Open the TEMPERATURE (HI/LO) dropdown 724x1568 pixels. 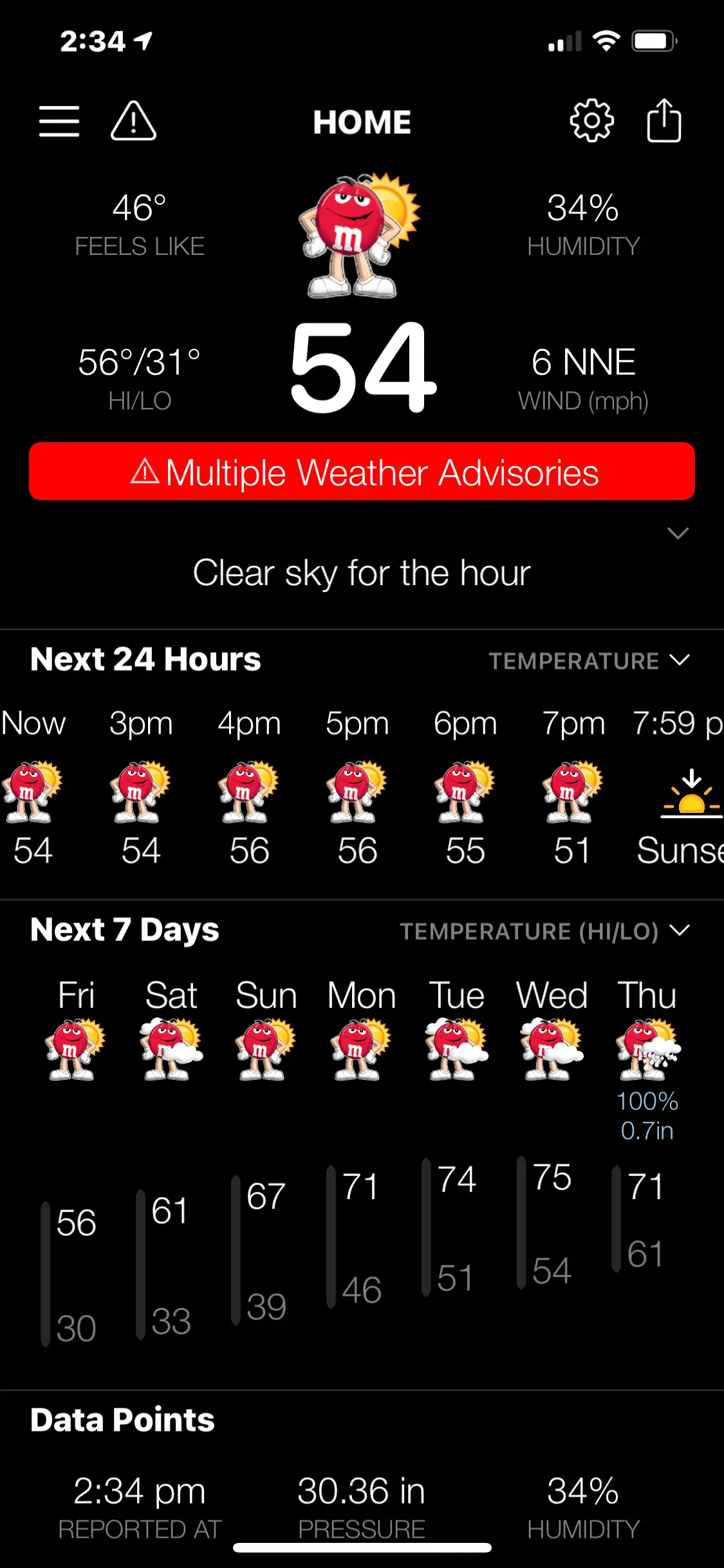(544, 931)
